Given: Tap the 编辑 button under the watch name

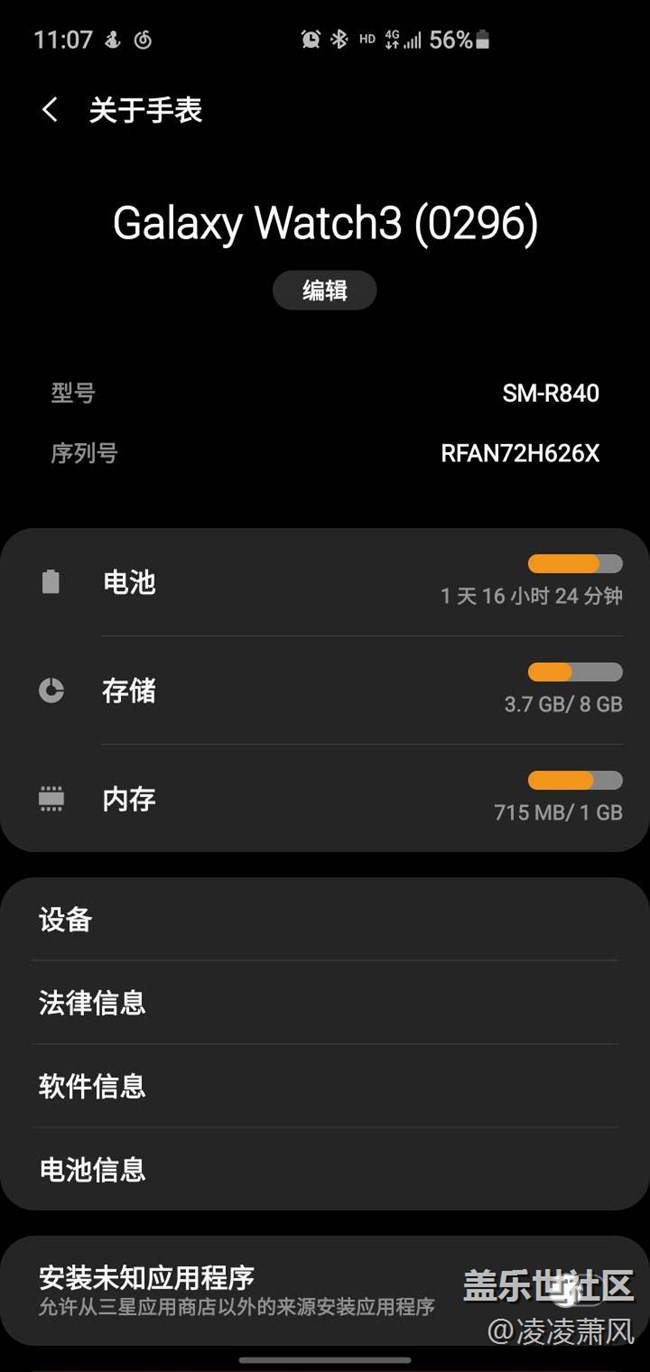Looking at the screenshot, I should coord(325,291).
